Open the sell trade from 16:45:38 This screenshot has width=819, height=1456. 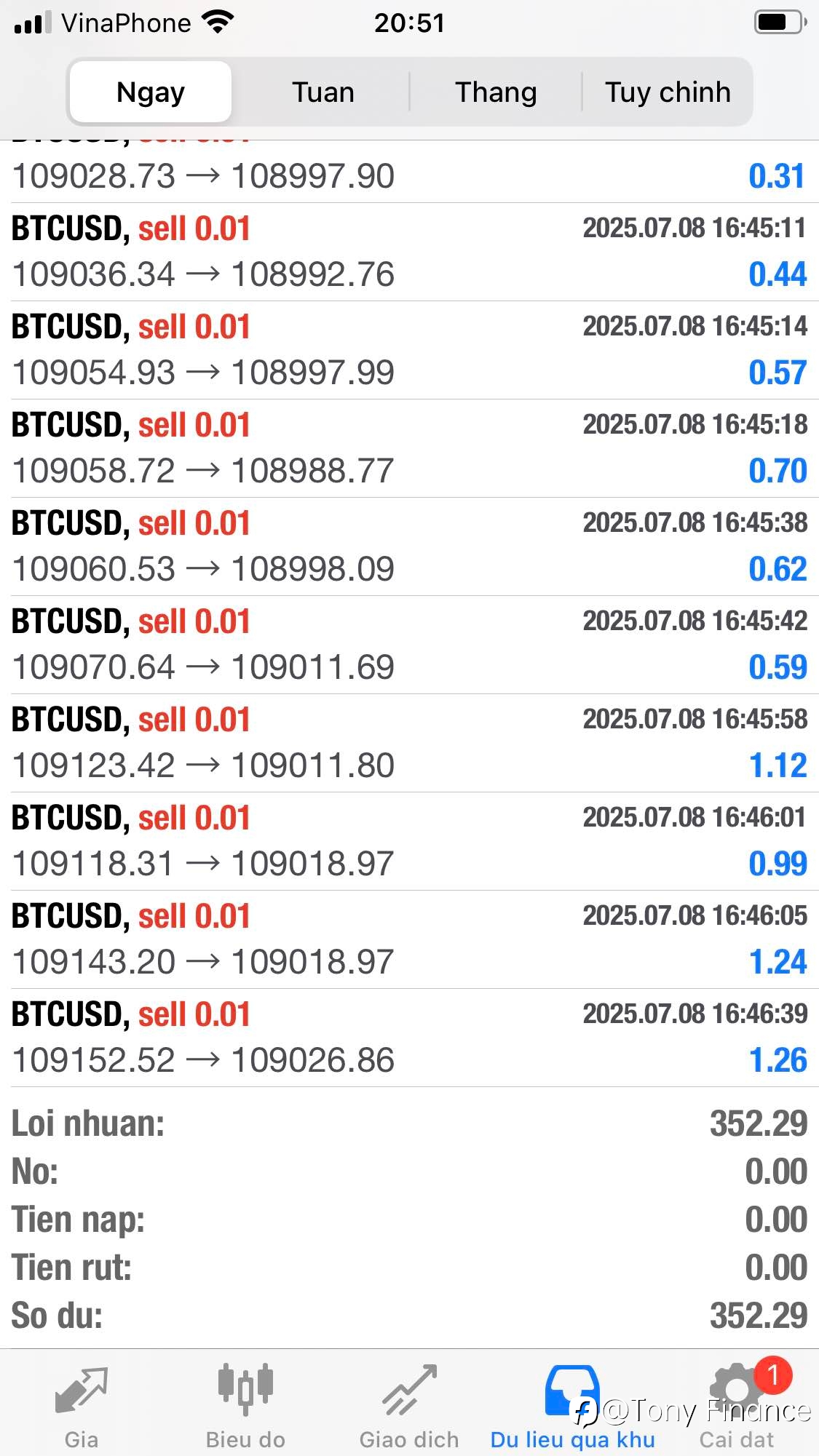click(x=409, y=546)
